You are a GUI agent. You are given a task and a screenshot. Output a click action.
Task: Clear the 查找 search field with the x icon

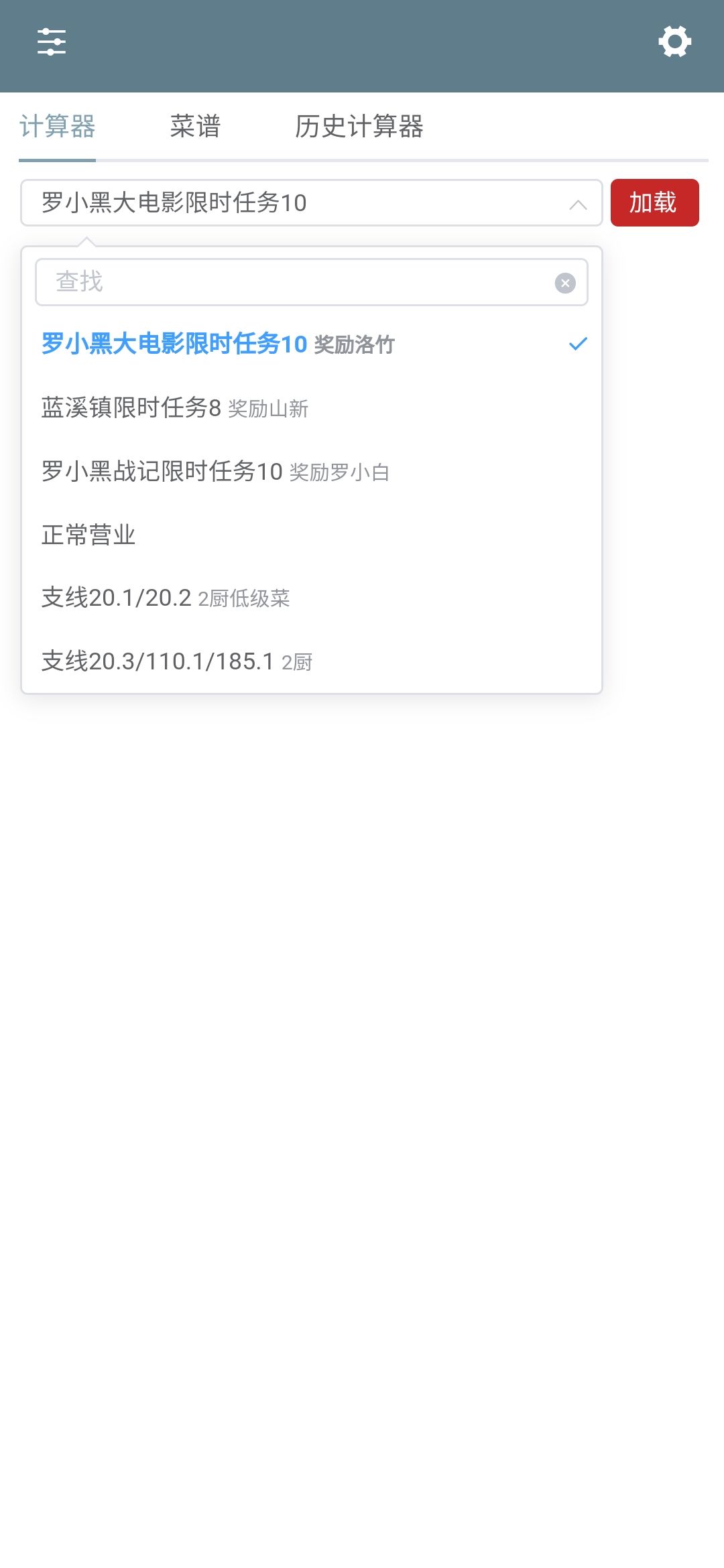point(565,282)
